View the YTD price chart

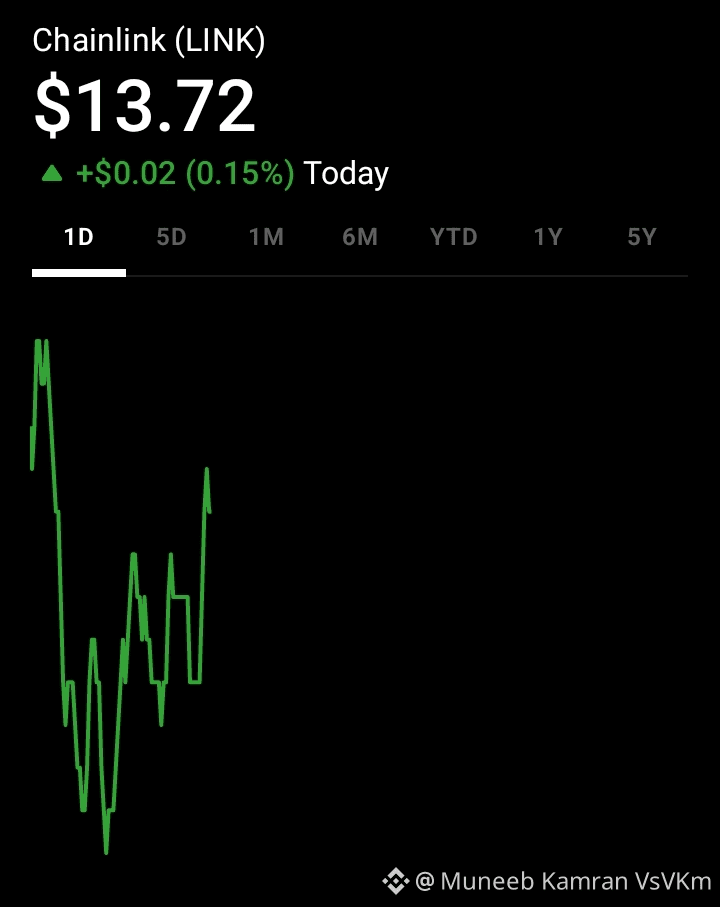(x=454, y=237)
